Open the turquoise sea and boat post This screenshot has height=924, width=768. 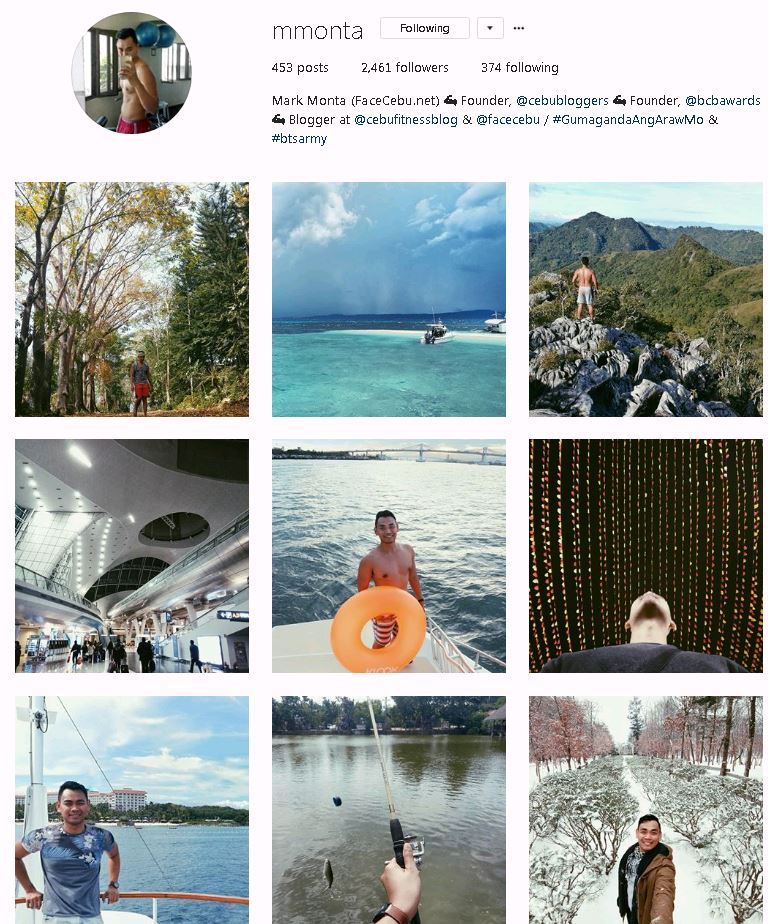pos(388,299)
